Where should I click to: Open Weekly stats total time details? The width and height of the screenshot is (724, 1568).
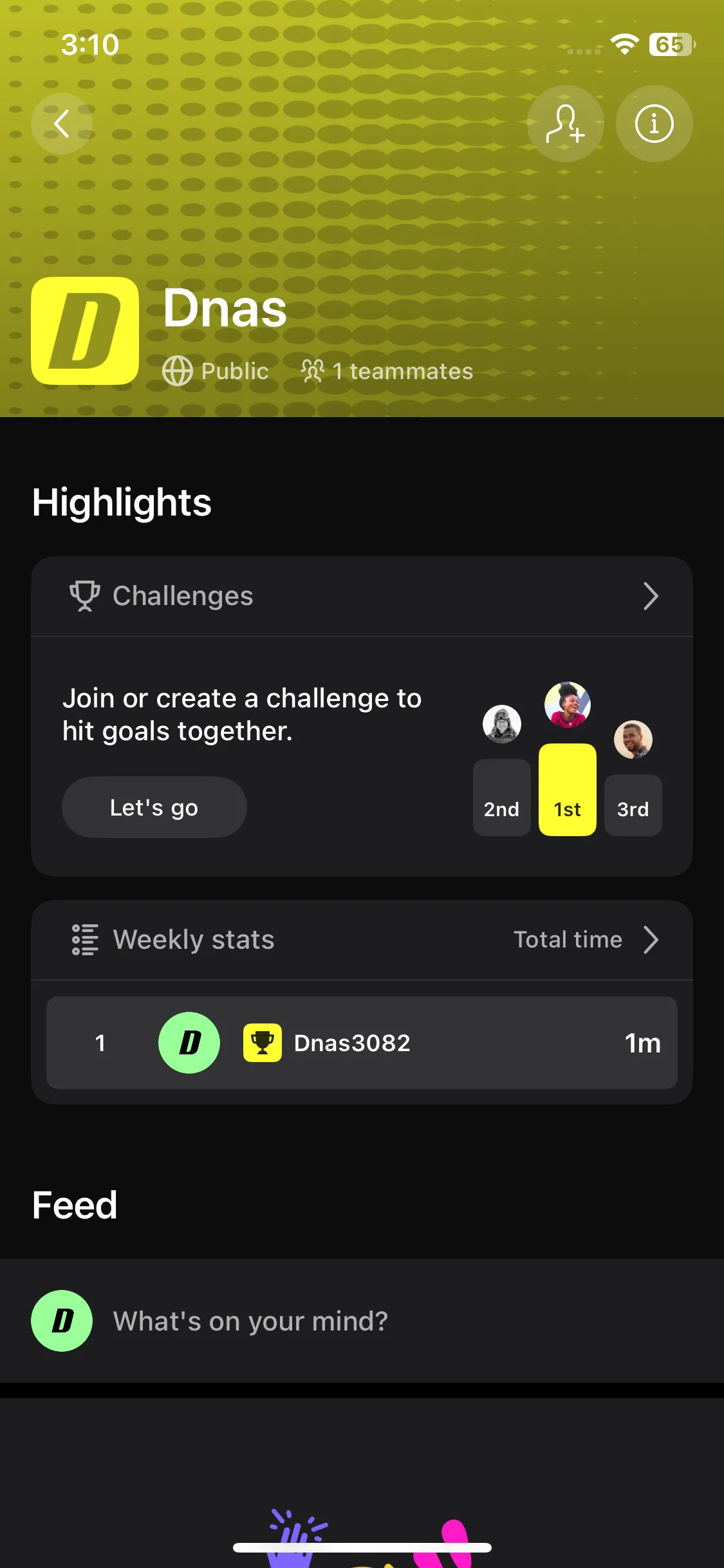point(586,940)
